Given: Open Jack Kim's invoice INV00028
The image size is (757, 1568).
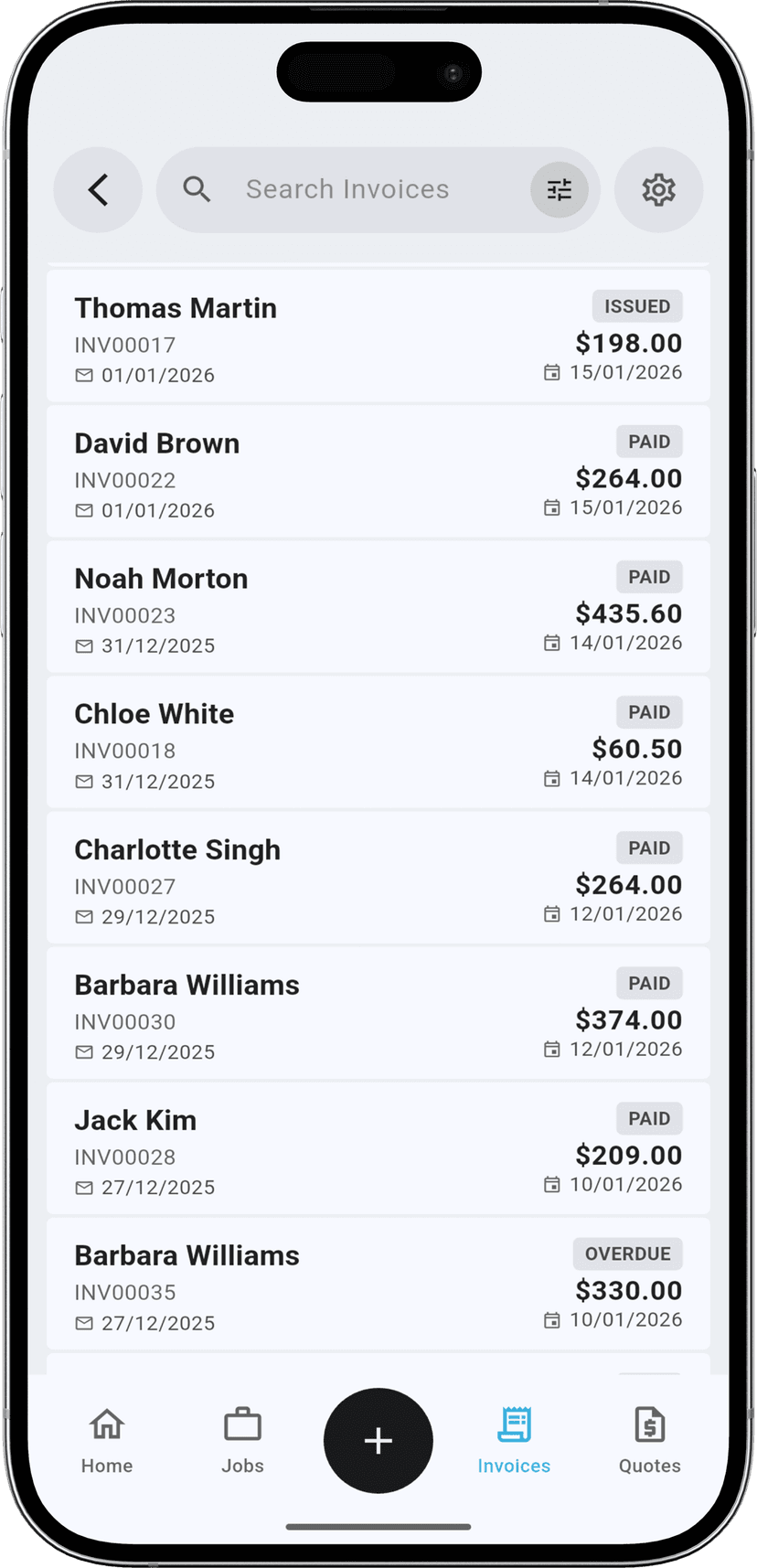Looking at the screenshot, I should coord(378,1148).
